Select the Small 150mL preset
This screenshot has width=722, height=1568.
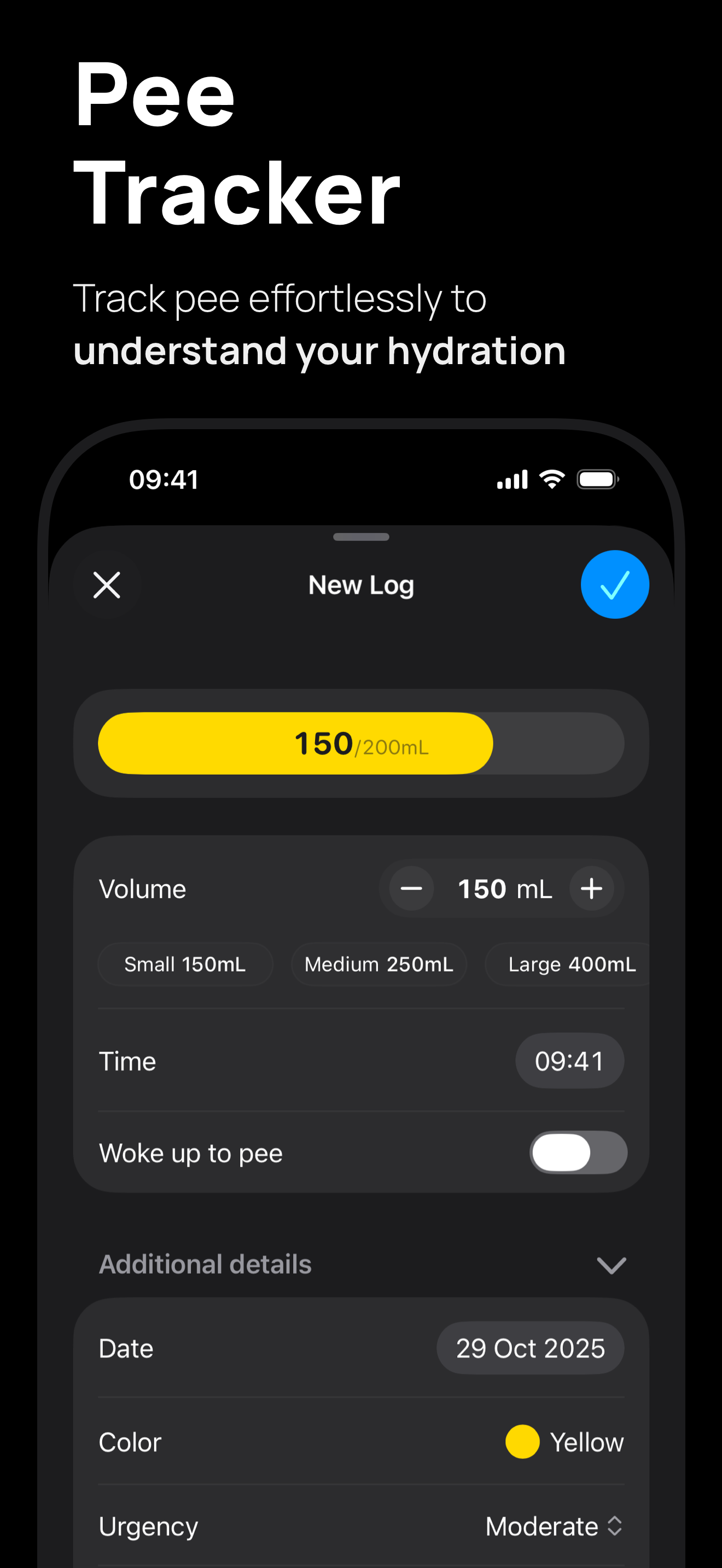[x=185, y=964]
